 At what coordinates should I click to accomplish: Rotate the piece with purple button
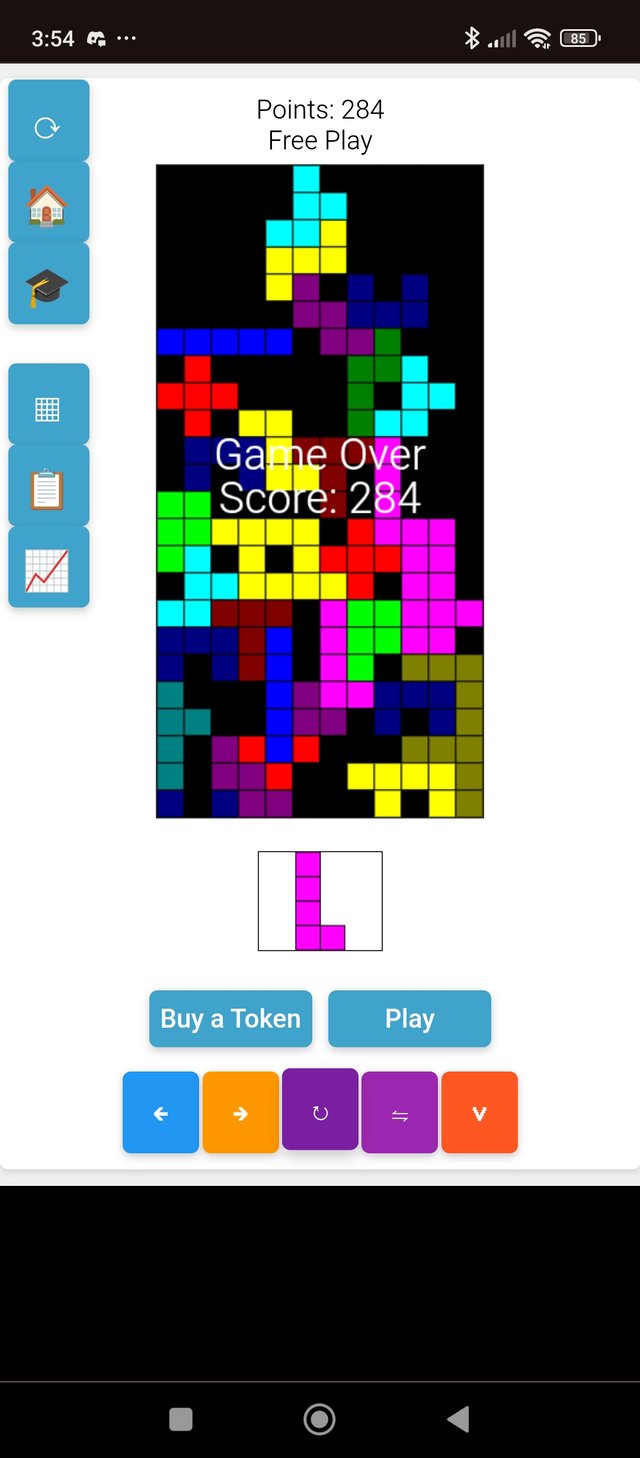point(320,1111)
